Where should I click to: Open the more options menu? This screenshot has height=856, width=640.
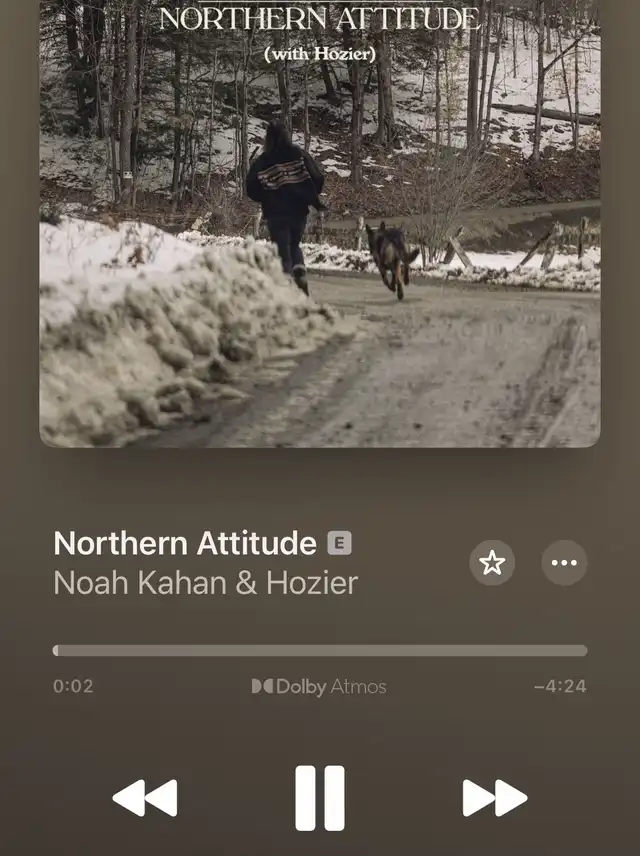(x=564, y=563)
